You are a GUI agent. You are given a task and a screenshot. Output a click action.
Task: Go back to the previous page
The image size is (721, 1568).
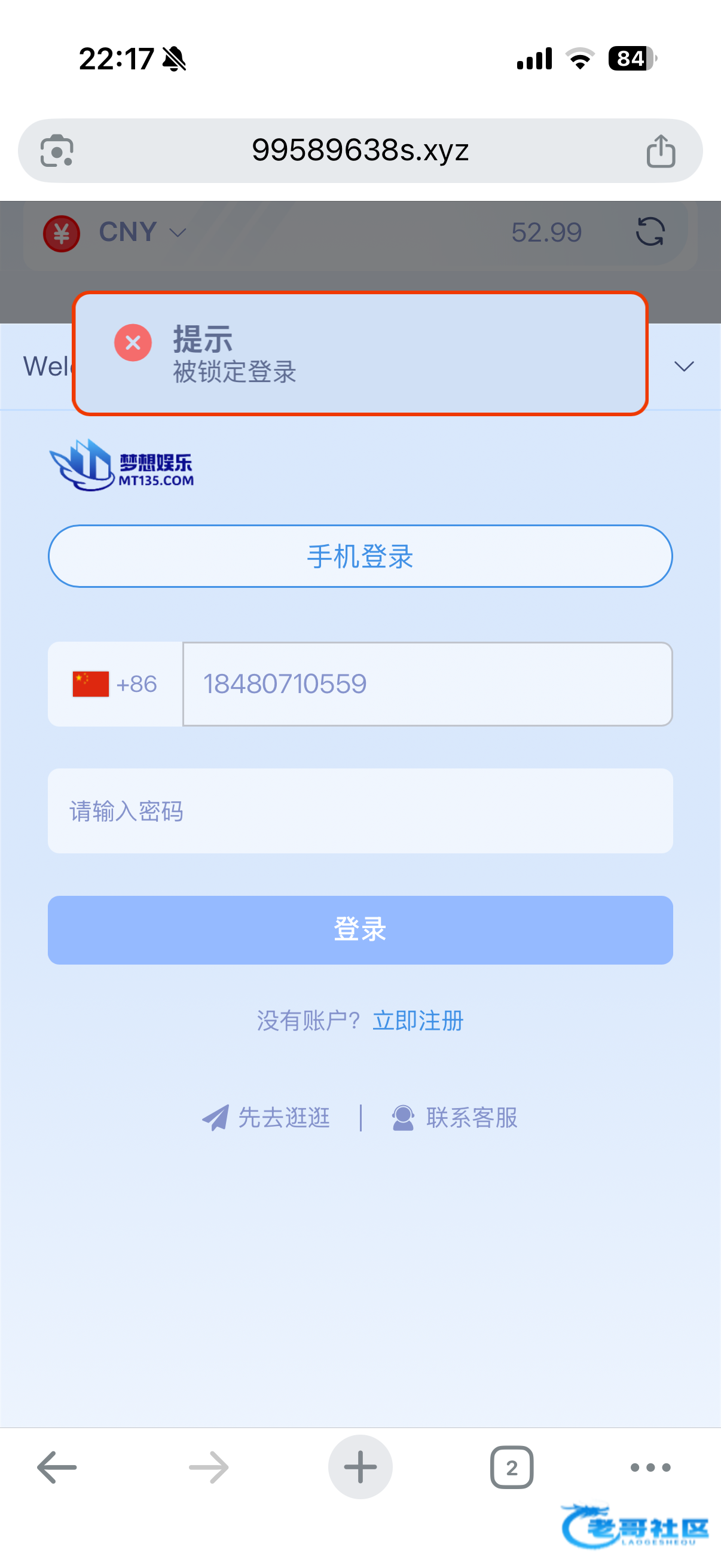coord(57,1467)
